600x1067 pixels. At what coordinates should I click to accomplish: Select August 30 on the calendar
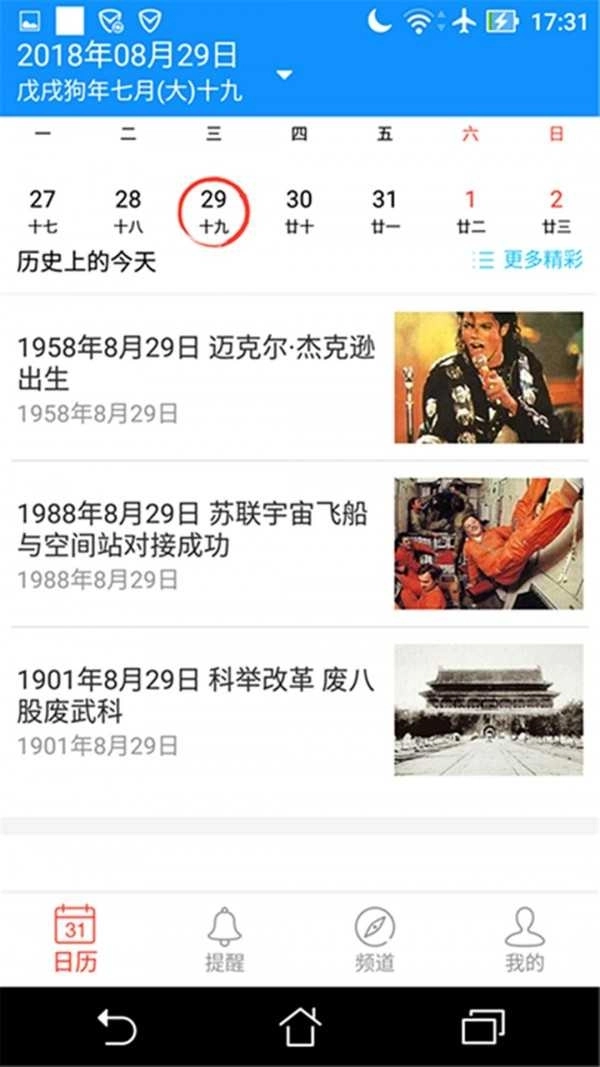click(x=299, y=210)
